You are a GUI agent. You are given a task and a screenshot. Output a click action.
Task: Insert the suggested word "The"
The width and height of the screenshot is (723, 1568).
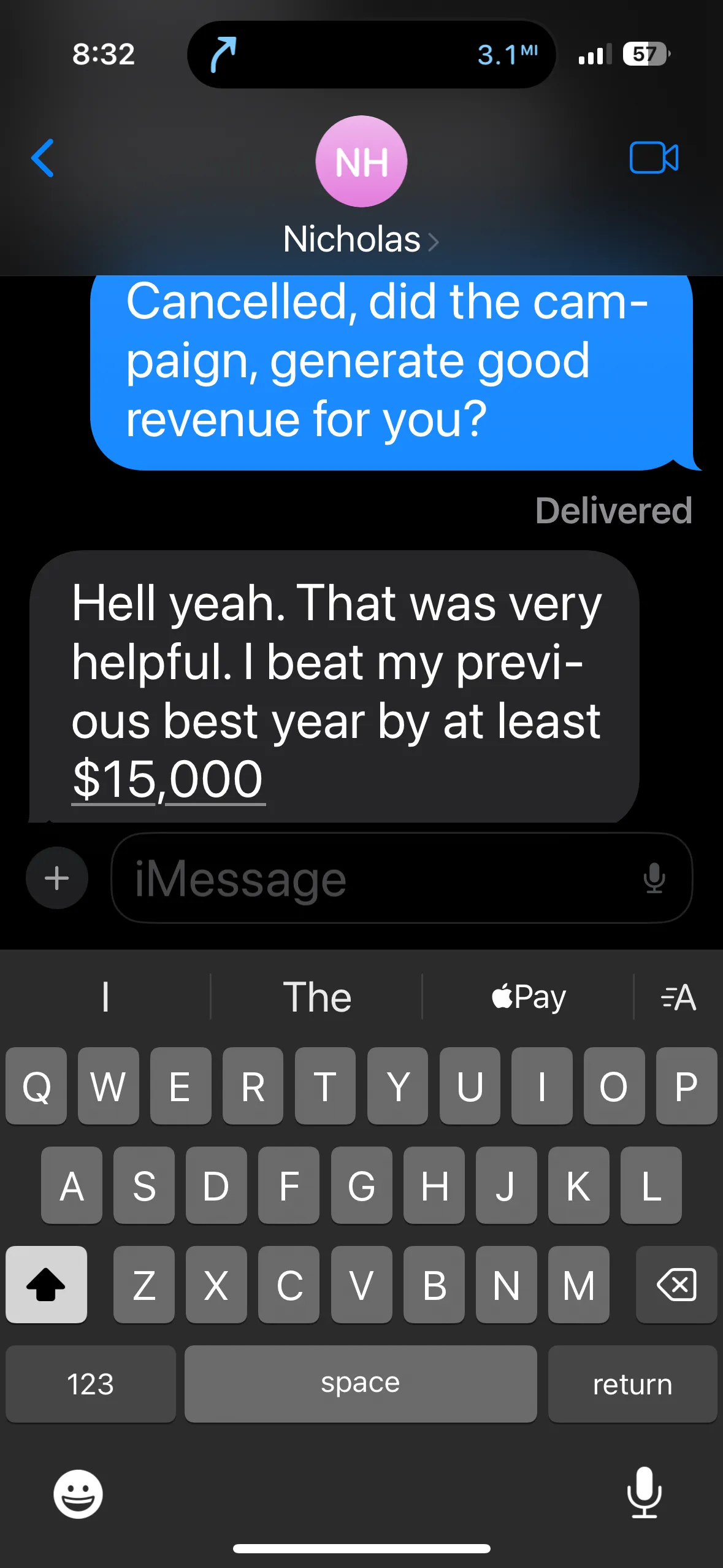(x=316, y=997)
